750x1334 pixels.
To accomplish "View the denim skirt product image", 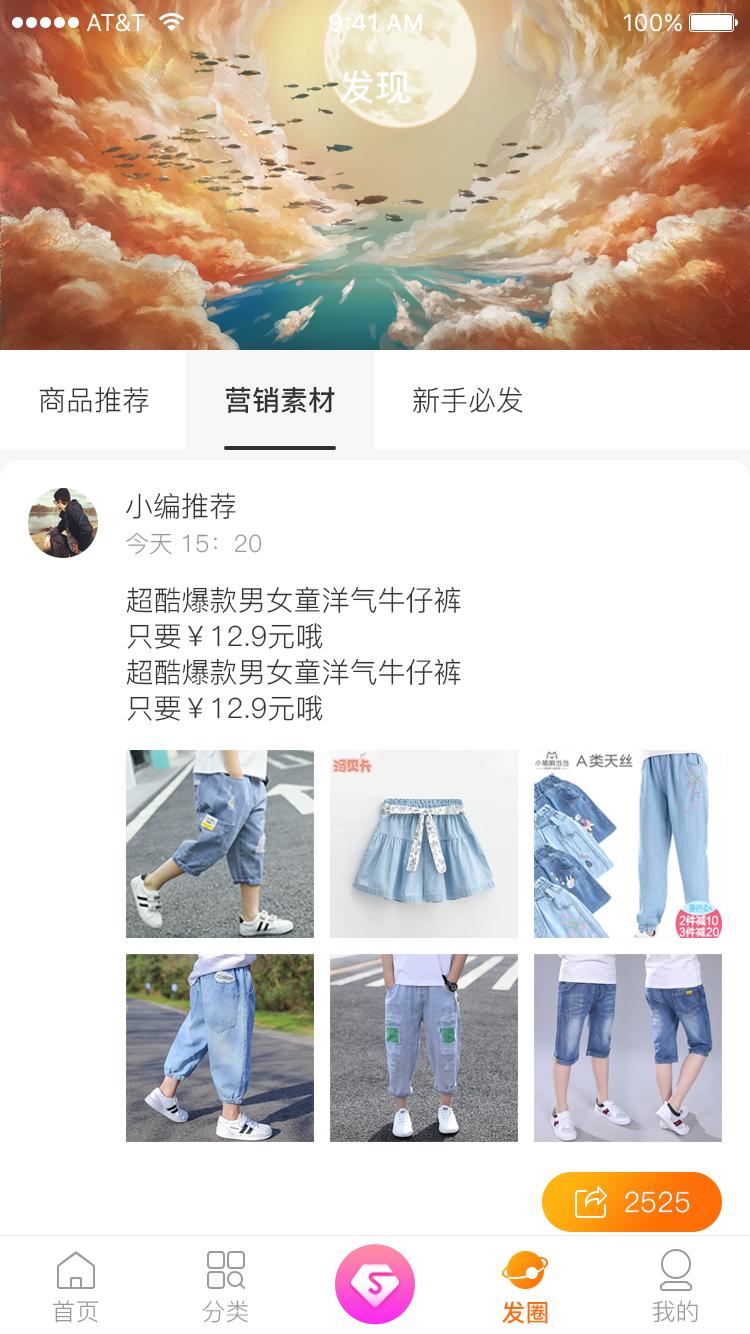I will (423, 843).
